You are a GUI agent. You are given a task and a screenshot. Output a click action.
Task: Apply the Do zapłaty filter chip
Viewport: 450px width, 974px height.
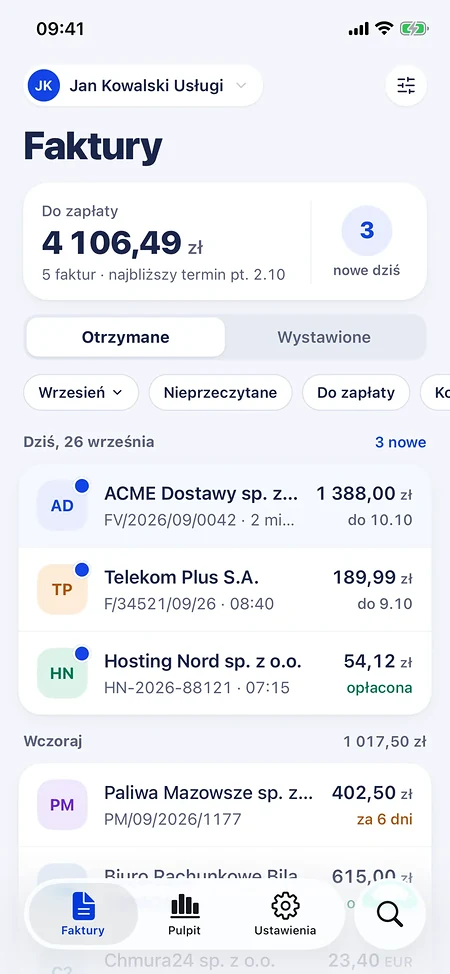tap(356, 393)
